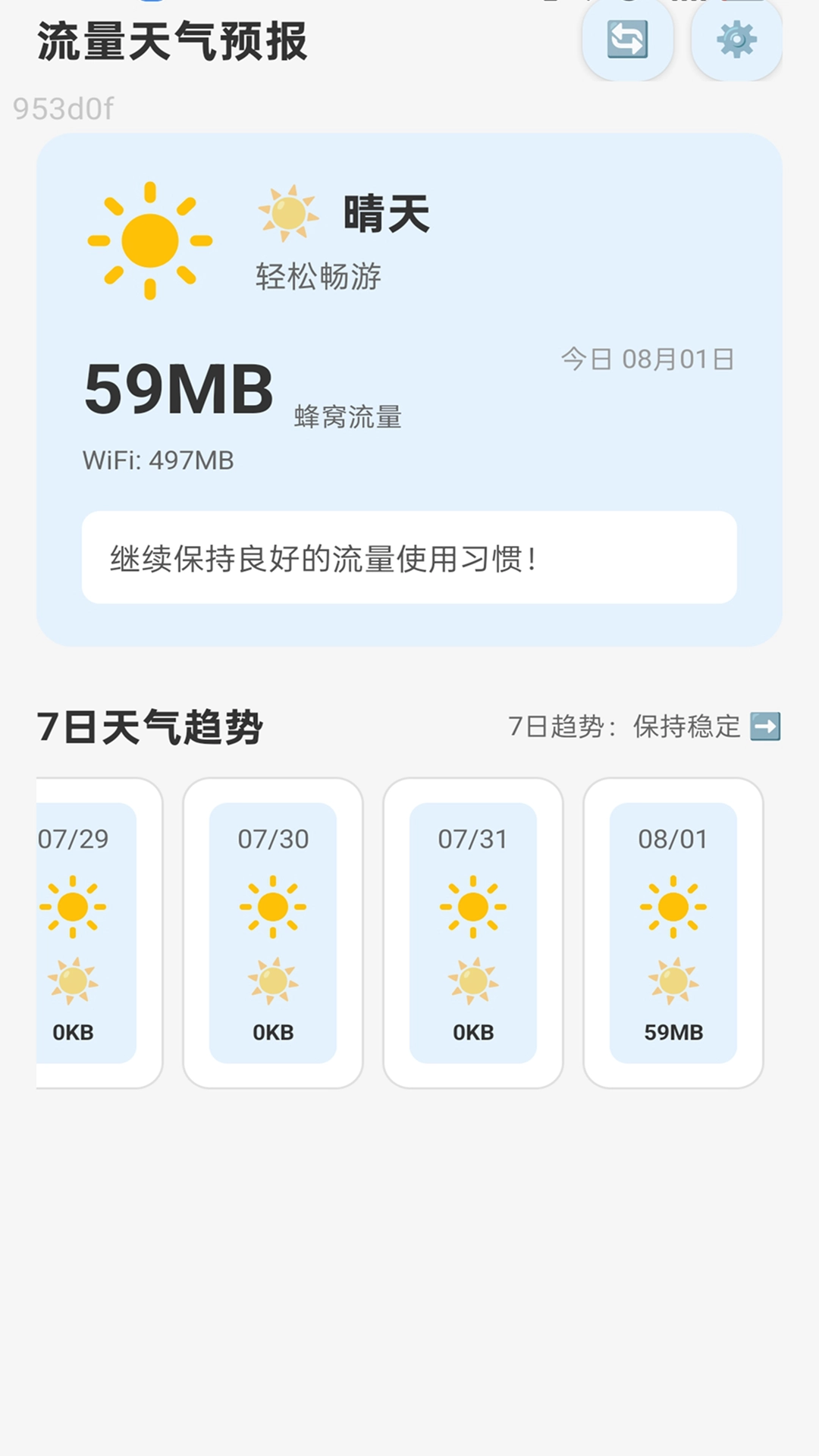Tap the arrow icon after 保持稳定
Screen dimensions: 819x1456
pyautogui.click(x=767, y=726)
